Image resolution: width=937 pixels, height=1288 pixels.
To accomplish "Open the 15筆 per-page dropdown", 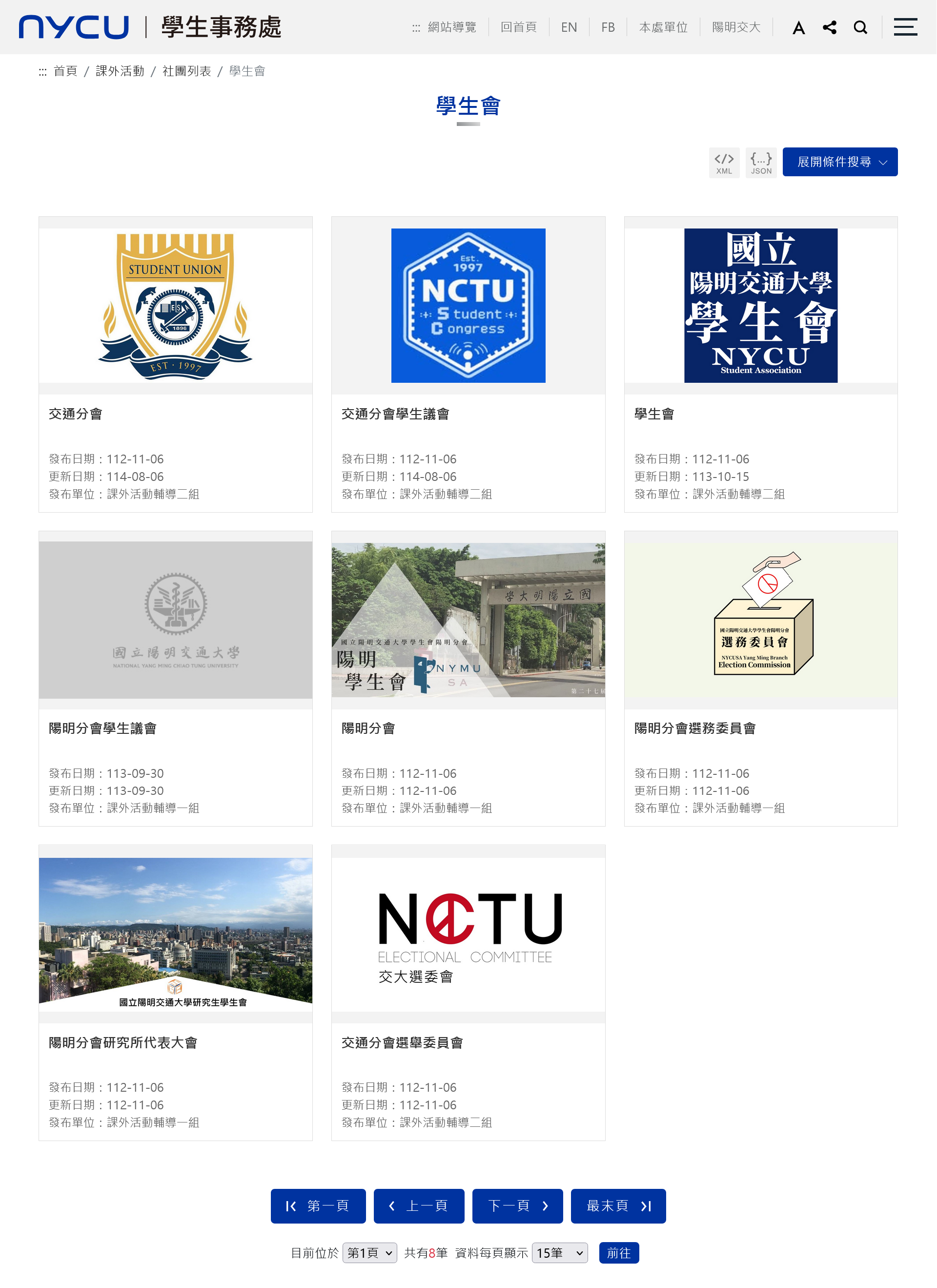I will pos(559,1253).
